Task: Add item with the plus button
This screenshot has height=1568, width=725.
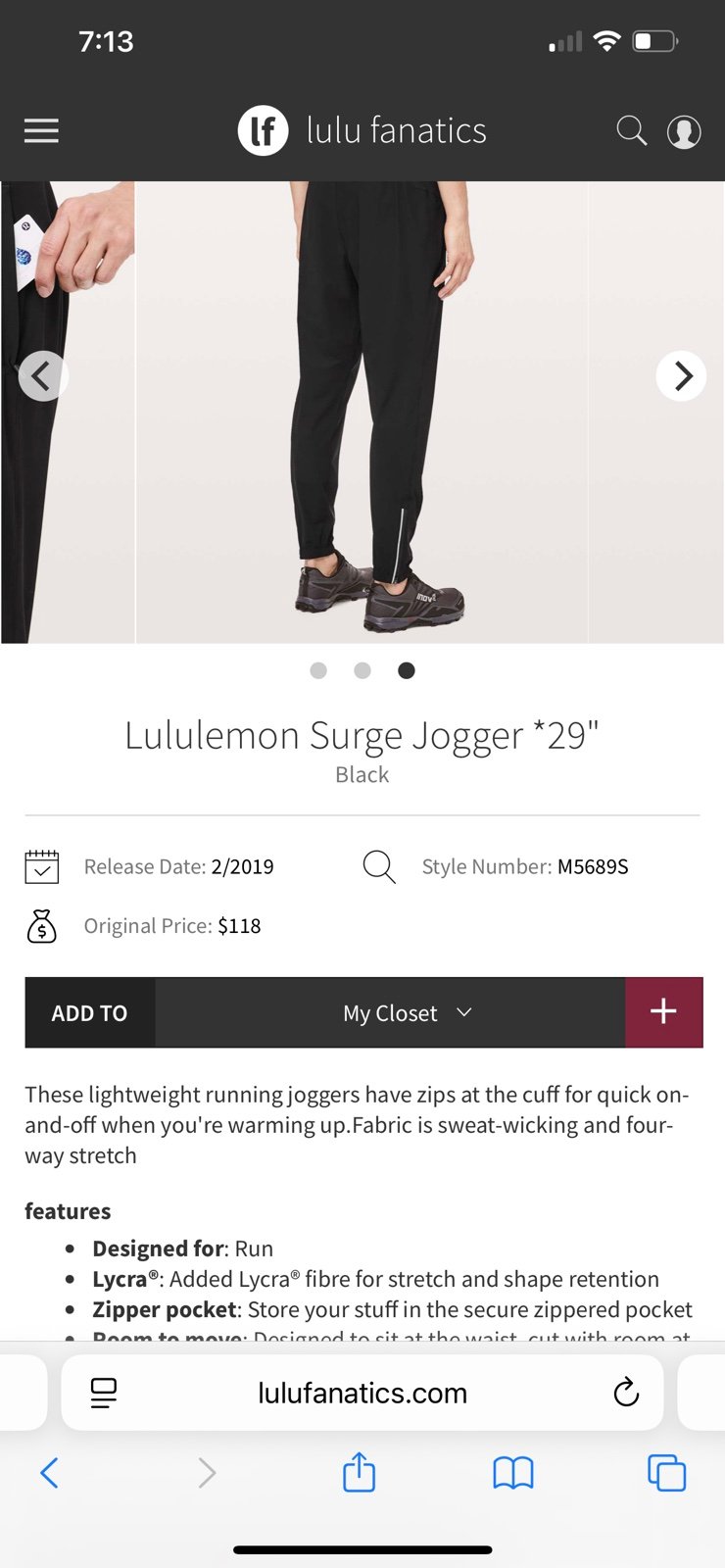Action: 663,1012
